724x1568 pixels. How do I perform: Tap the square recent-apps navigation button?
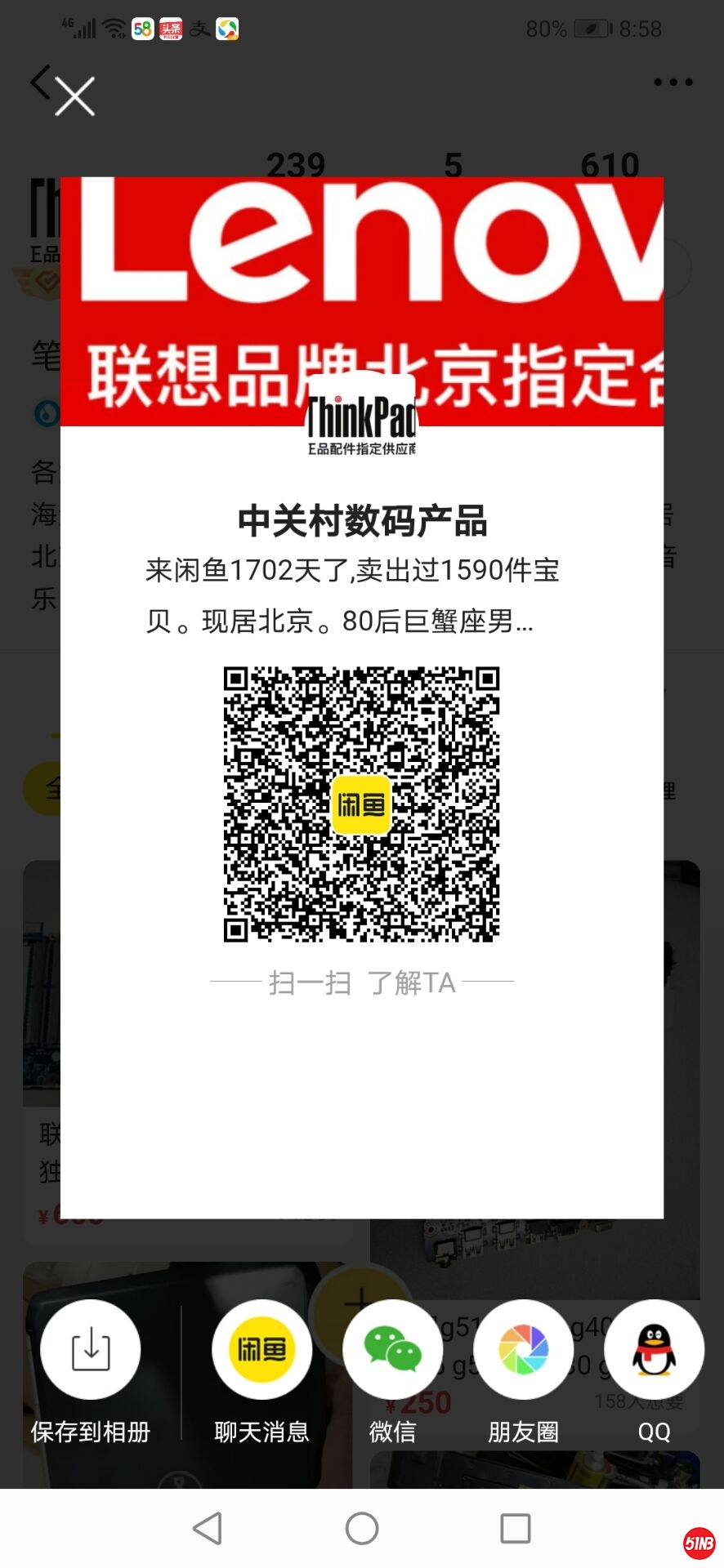(x=514, y=1528)
